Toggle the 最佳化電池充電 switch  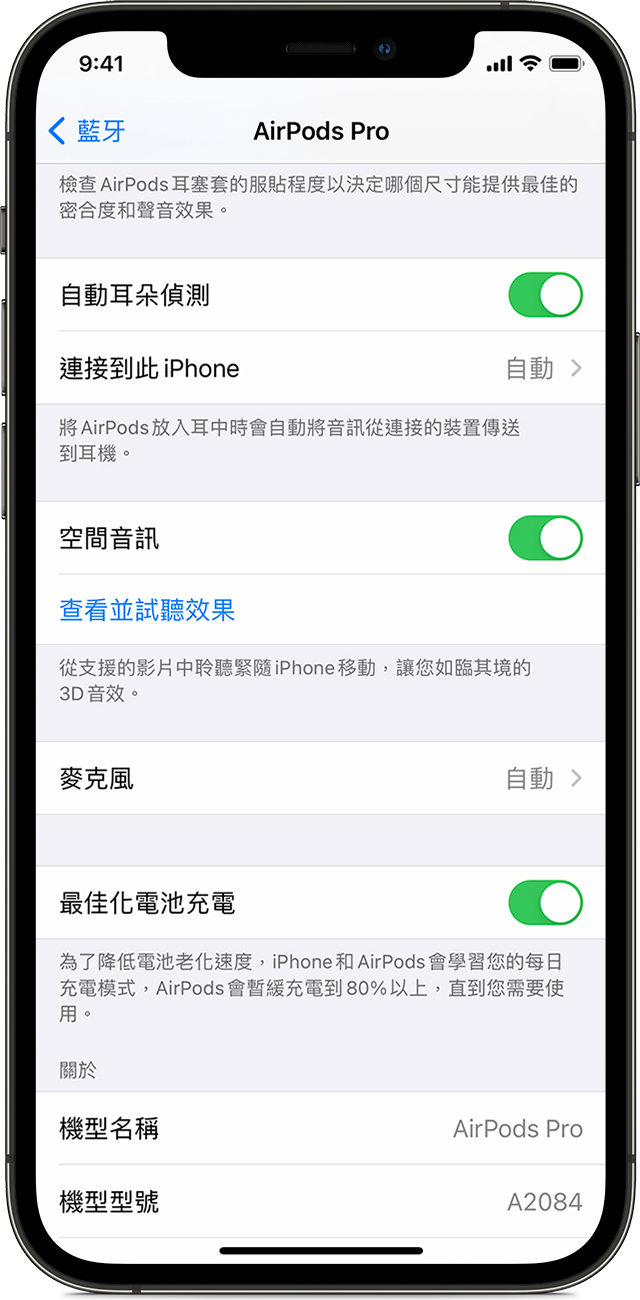point(545,903)
